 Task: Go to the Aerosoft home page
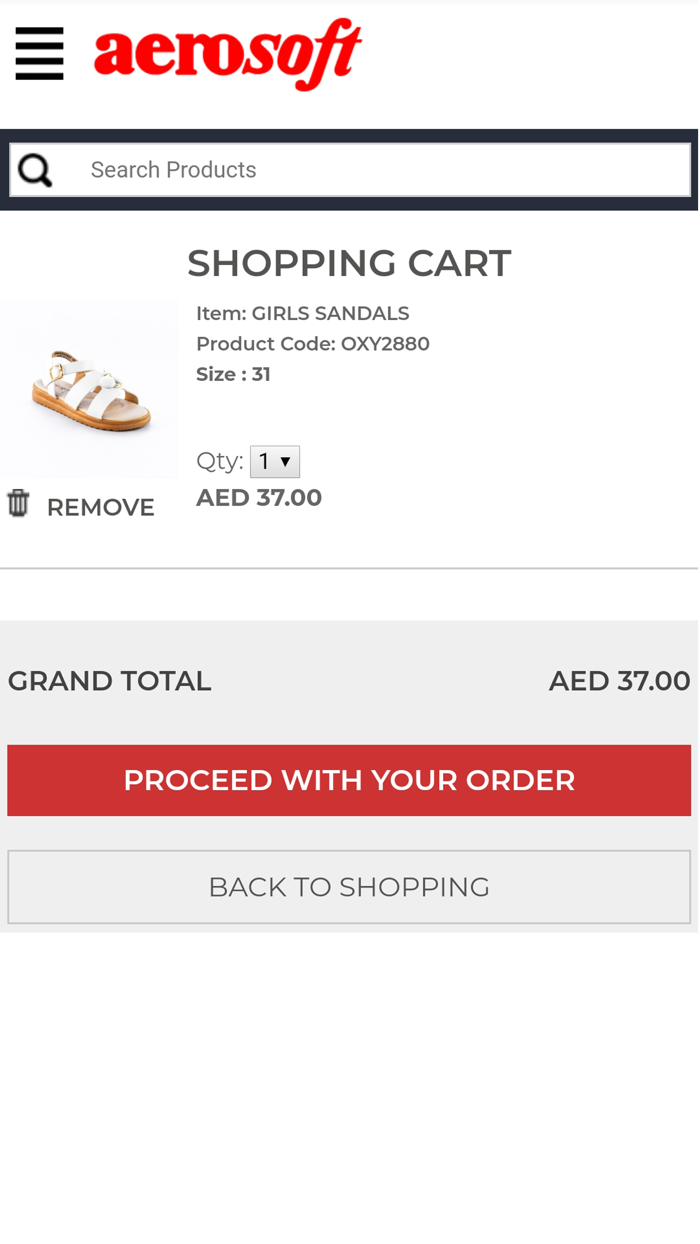coord(228,54)
